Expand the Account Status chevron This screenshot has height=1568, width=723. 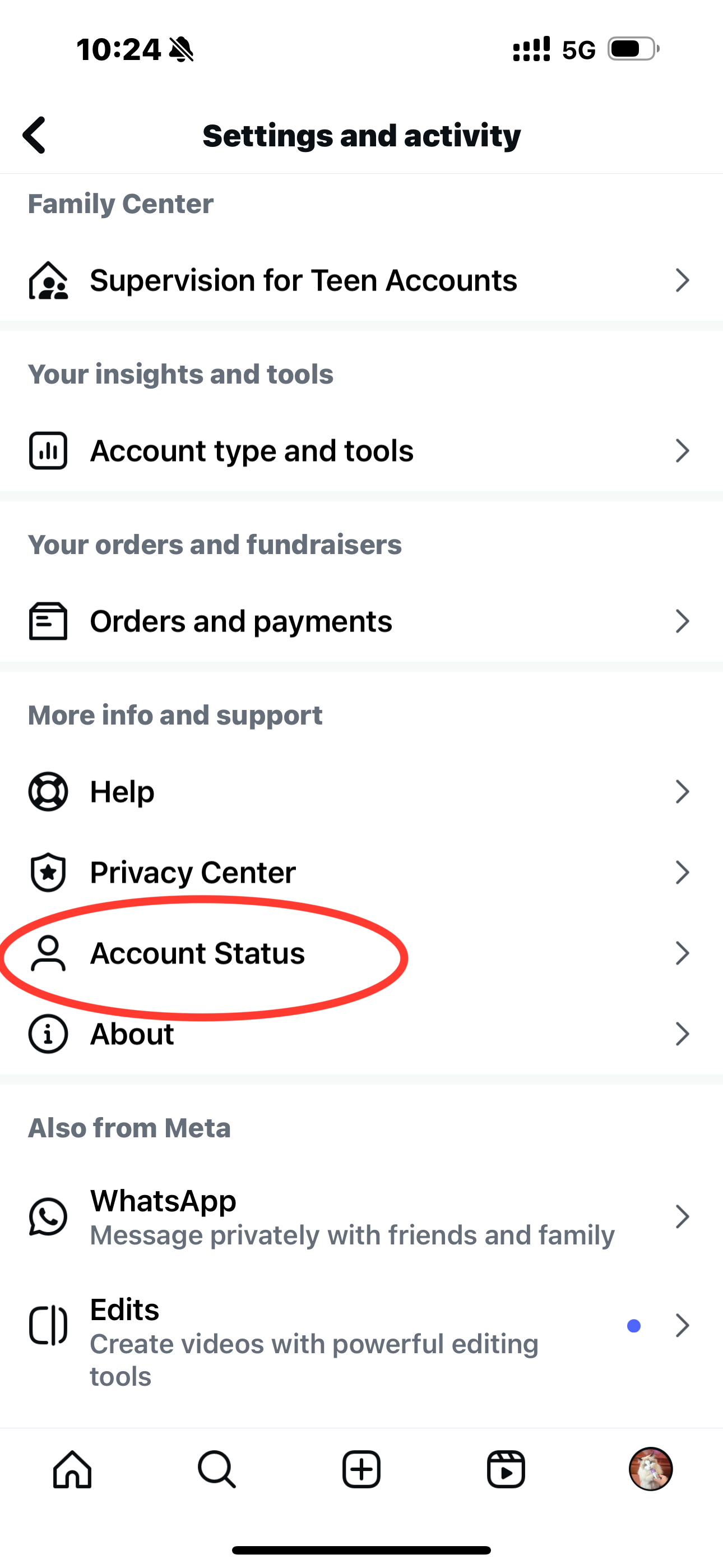point(682,953)
